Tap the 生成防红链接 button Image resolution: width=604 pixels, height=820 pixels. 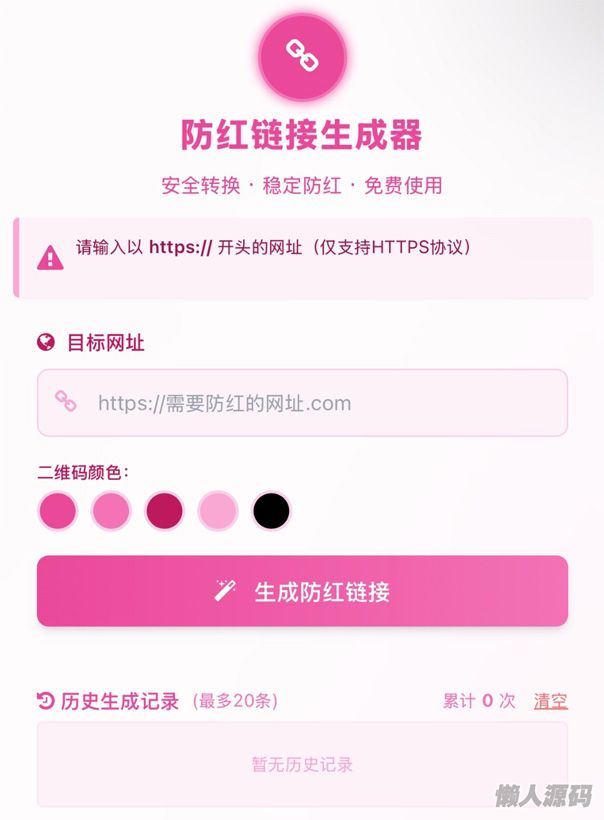coord(302,591)
